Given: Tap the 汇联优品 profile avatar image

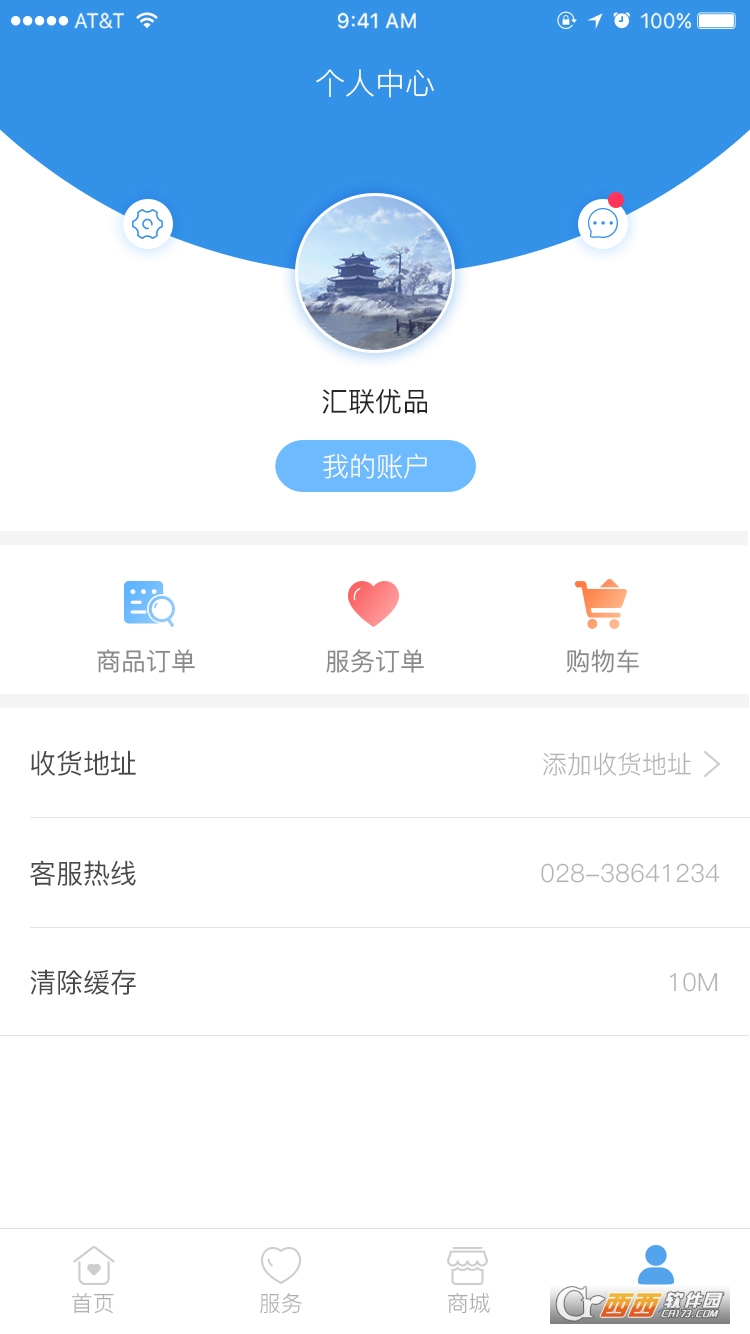Looking at the screenshot, I should tap(375, 272).
